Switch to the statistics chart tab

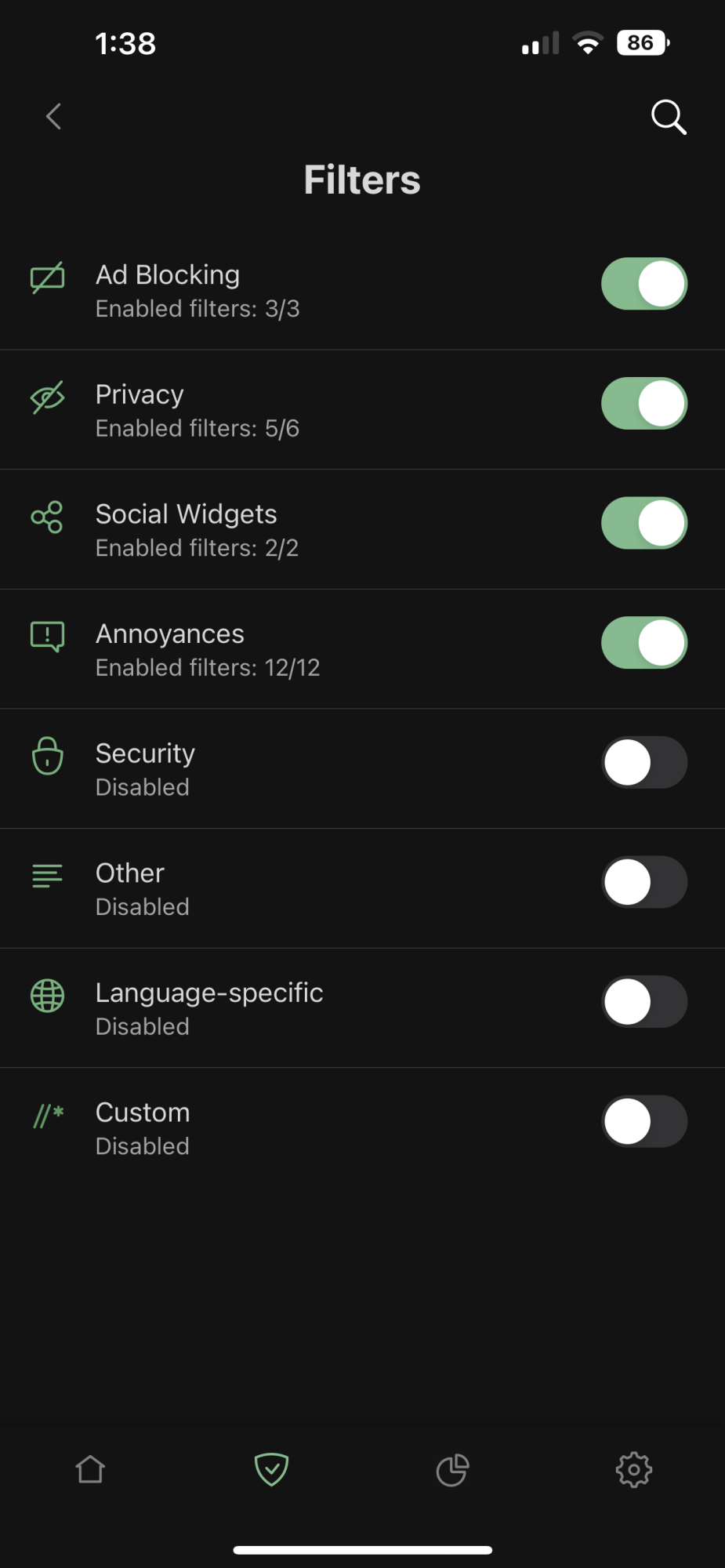tap(452, 1470)
